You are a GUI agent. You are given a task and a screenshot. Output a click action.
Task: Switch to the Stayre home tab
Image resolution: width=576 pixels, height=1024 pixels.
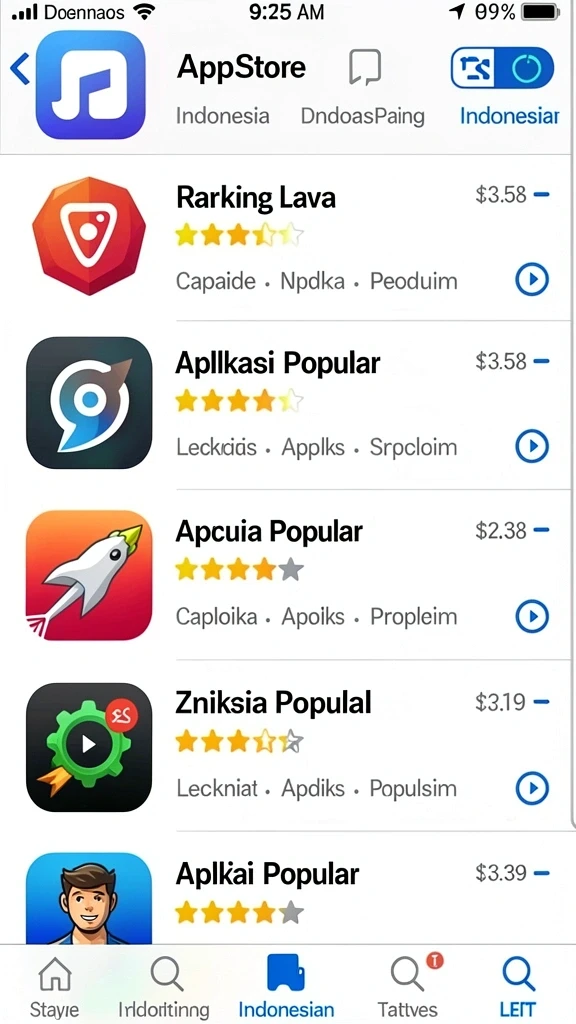(56, 986)
